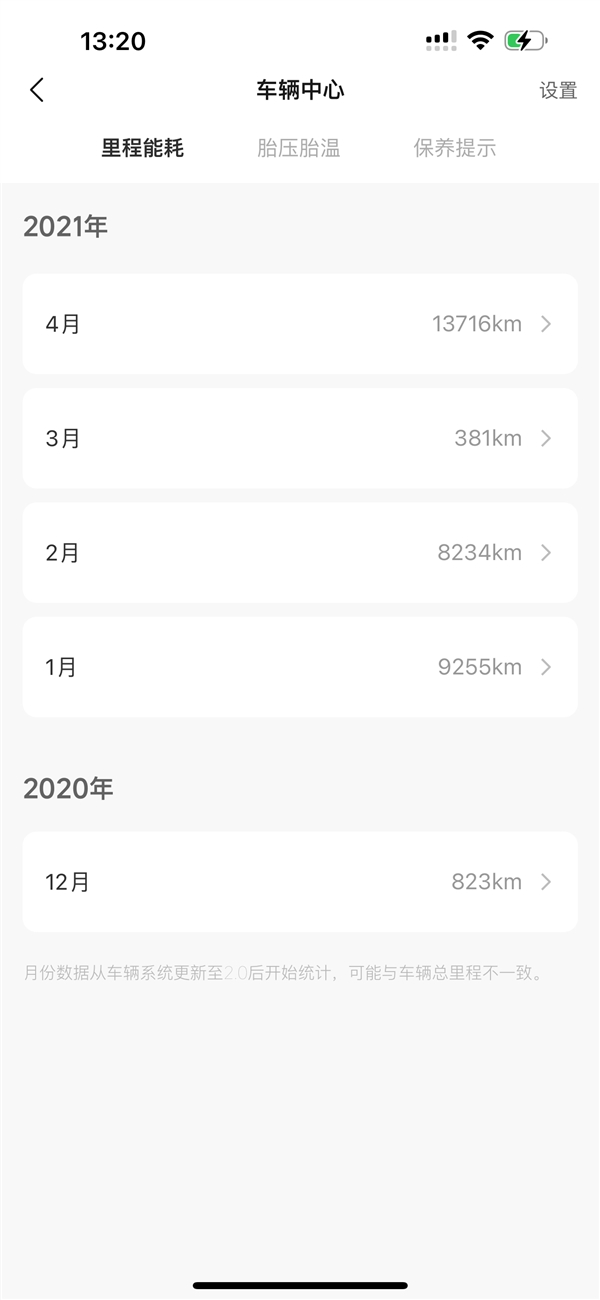View 3月 381km mileage details
600x1300 pixels.
pos(300,438)
